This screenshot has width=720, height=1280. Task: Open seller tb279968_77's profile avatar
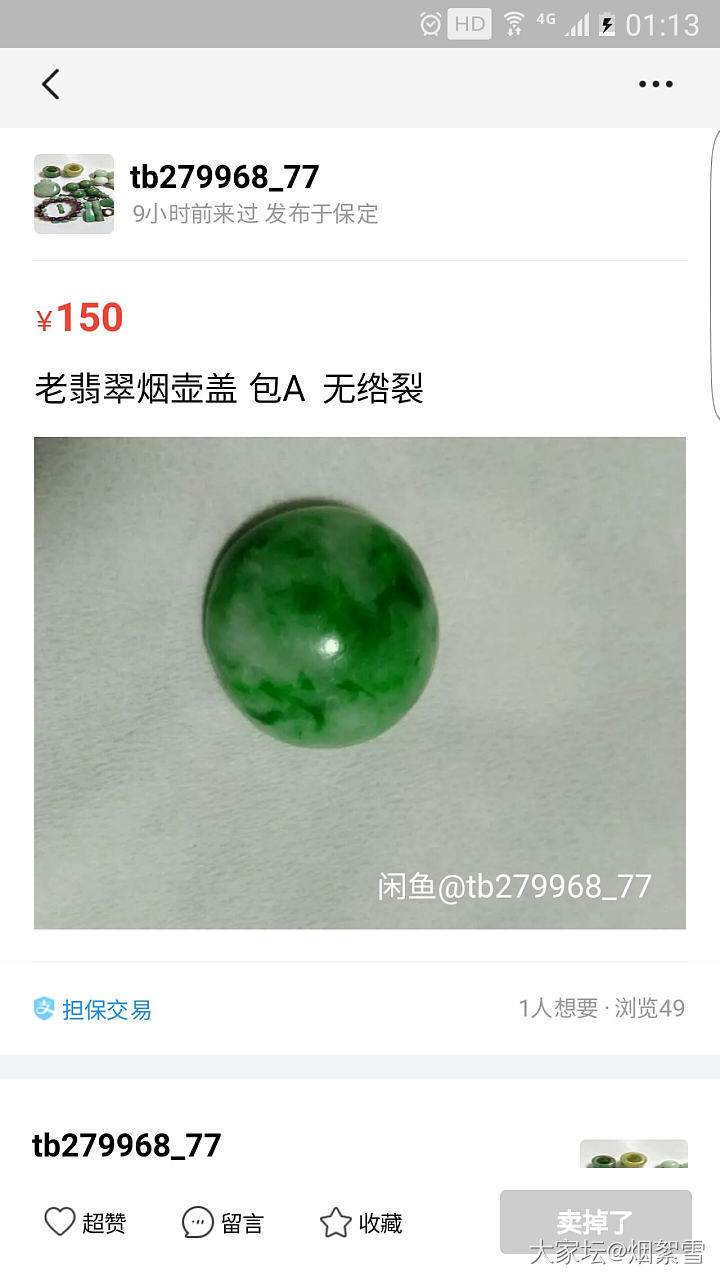74,194
